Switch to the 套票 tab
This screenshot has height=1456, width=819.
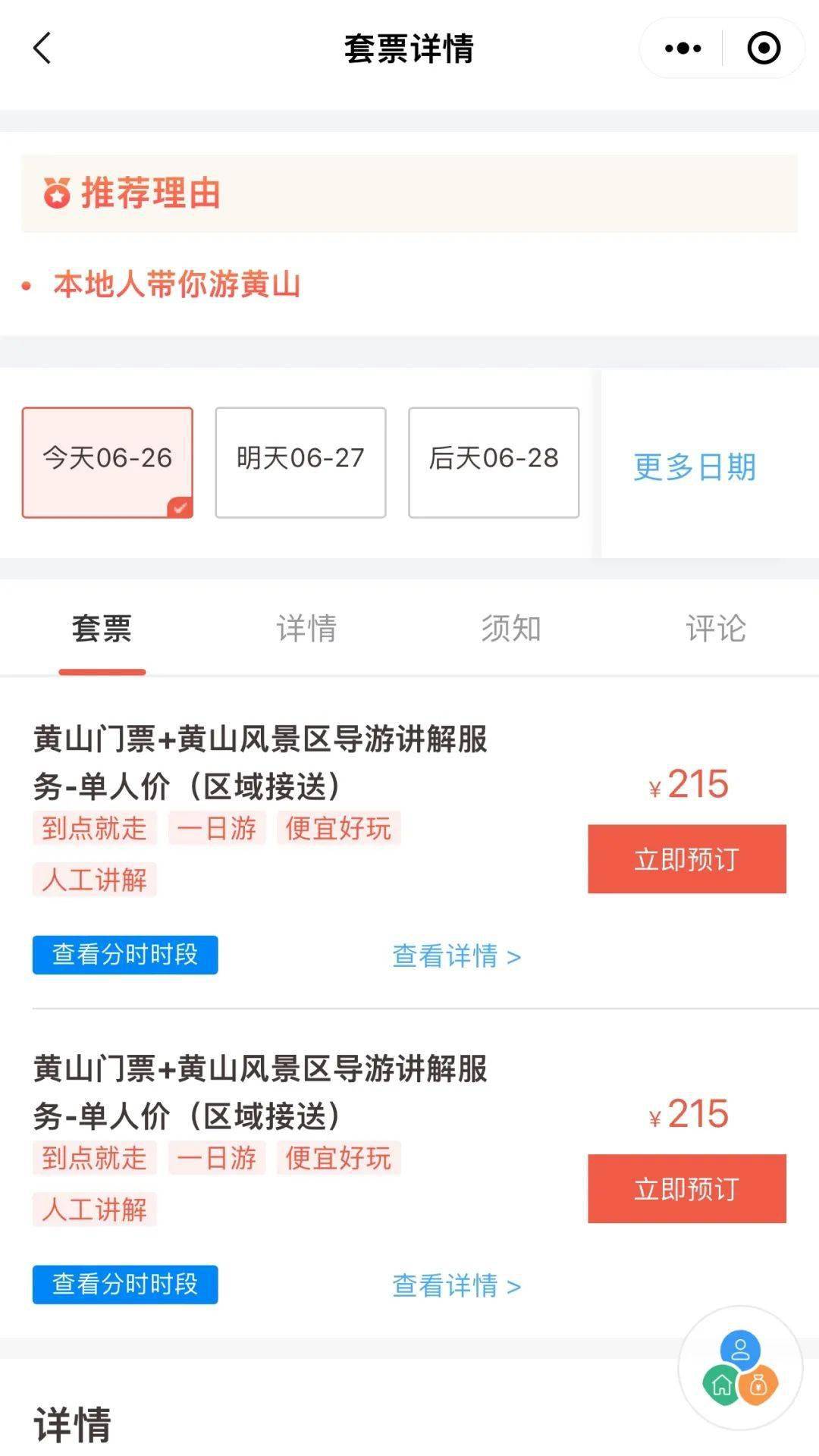tap(102, 629)
